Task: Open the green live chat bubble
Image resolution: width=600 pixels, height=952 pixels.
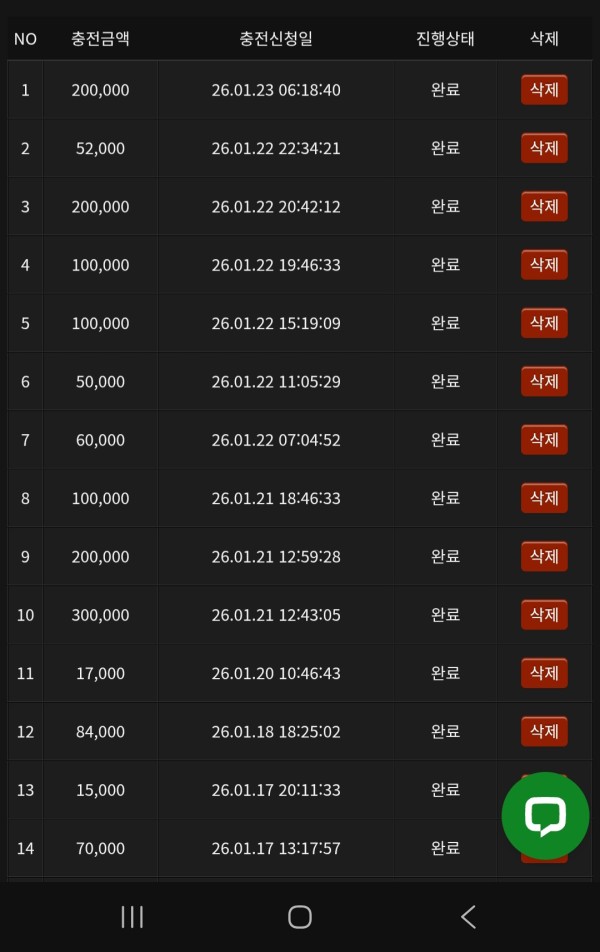Action: coord(545,816)
